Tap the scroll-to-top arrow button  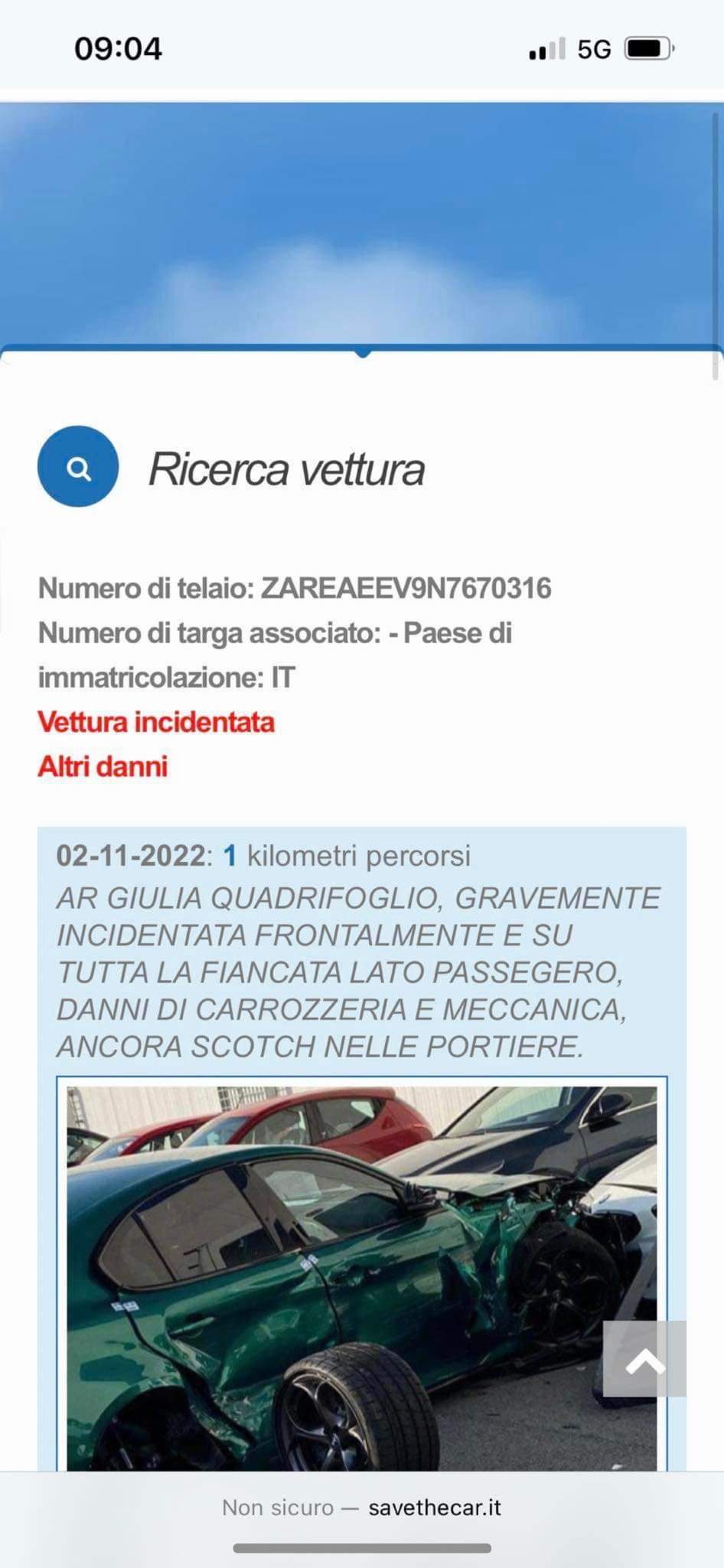tap(644, 1358)
